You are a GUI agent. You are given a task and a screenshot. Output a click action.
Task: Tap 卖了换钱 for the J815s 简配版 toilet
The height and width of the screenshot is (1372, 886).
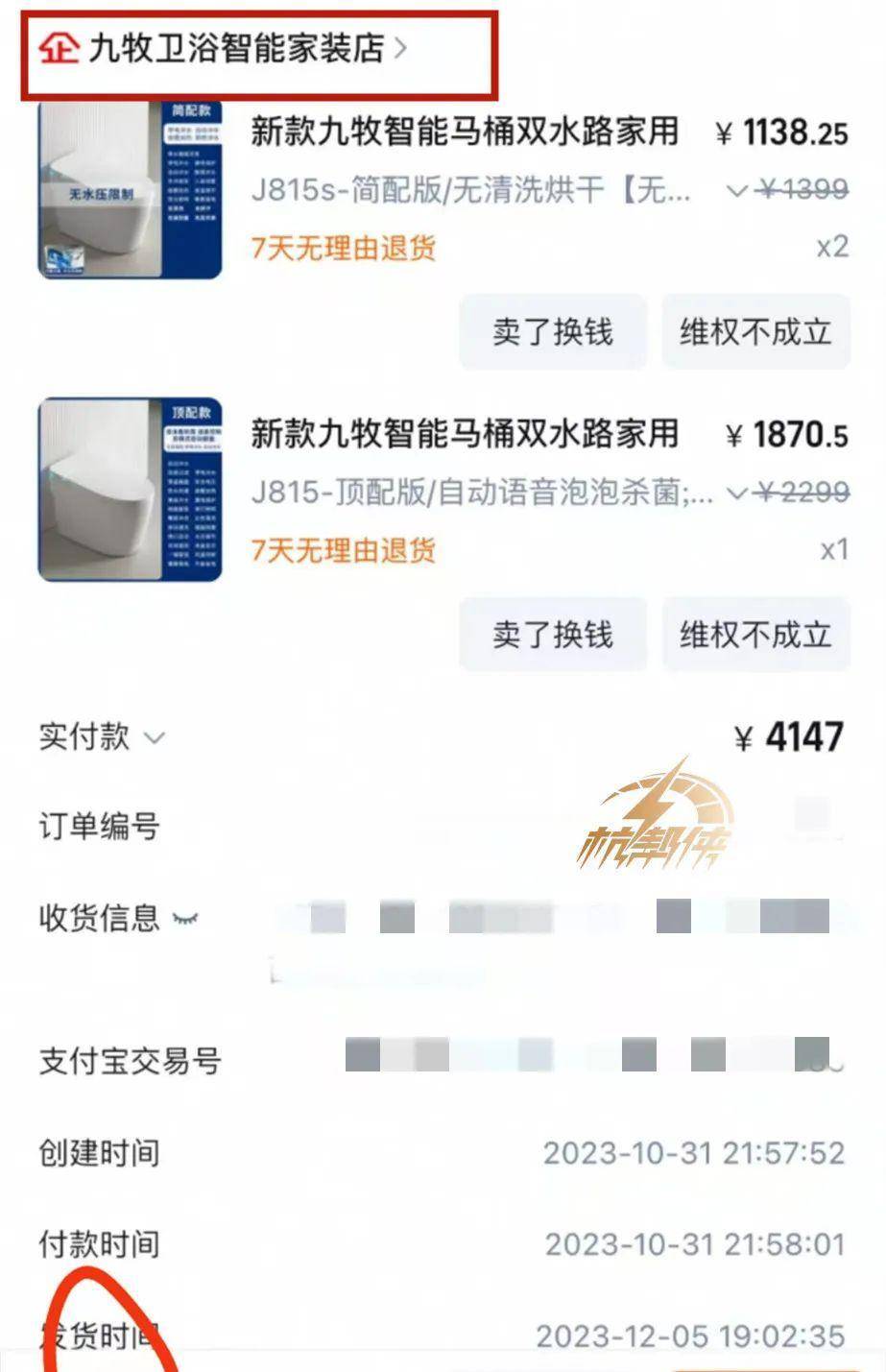553,332
